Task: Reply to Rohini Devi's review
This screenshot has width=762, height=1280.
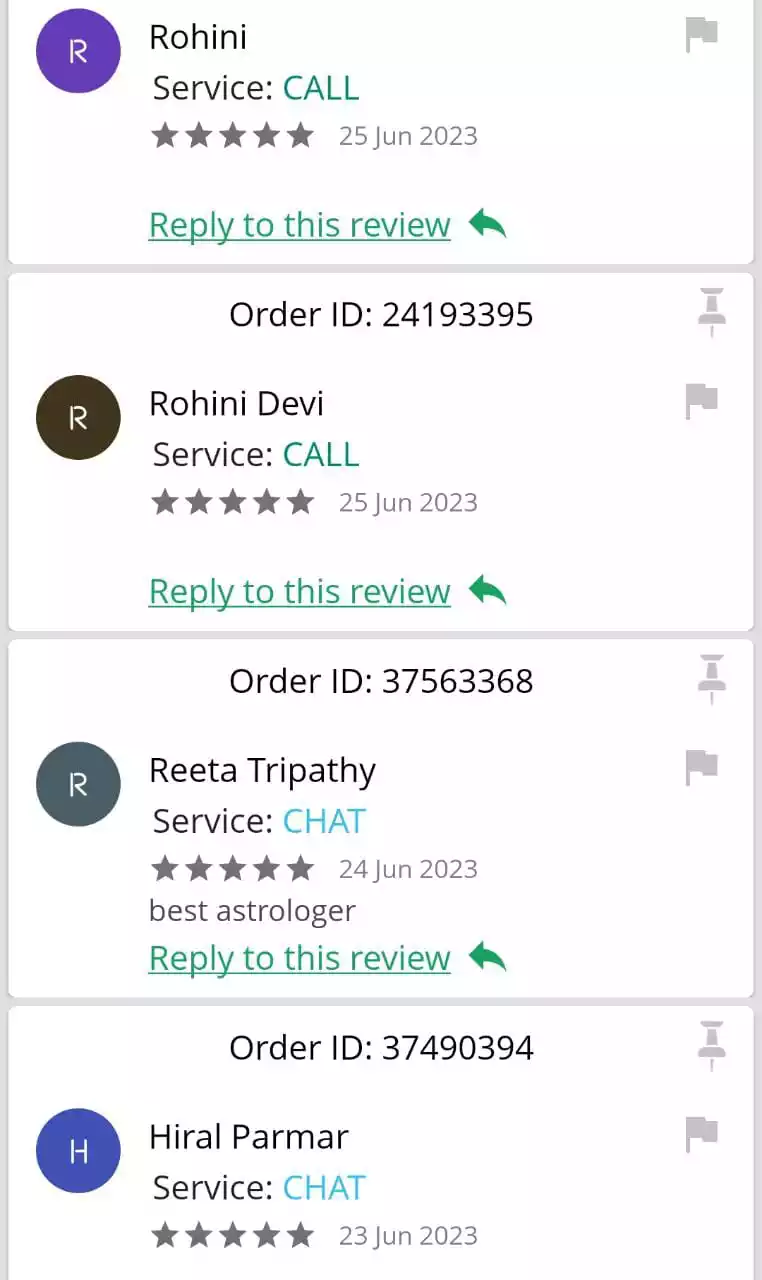Action: [x=300, y=592]
